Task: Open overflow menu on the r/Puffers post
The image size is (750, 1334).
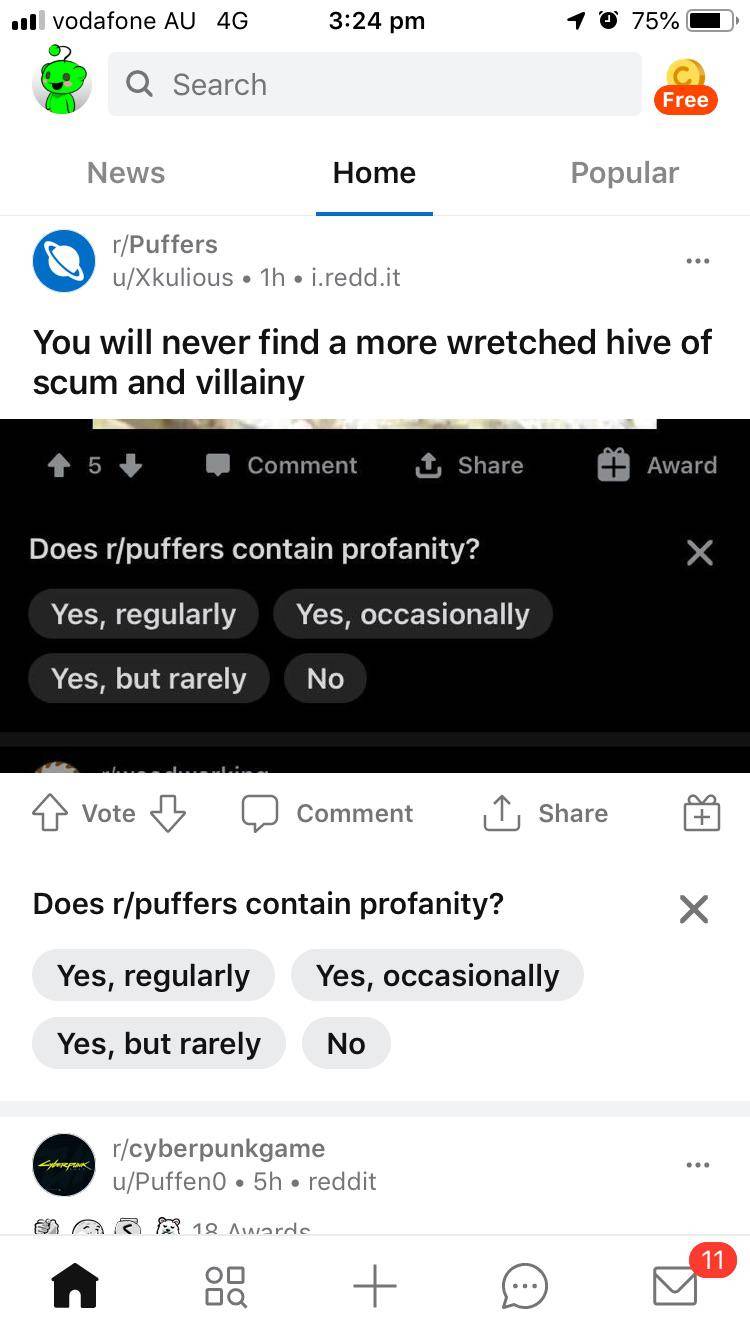Action: (x=698, y=261)
